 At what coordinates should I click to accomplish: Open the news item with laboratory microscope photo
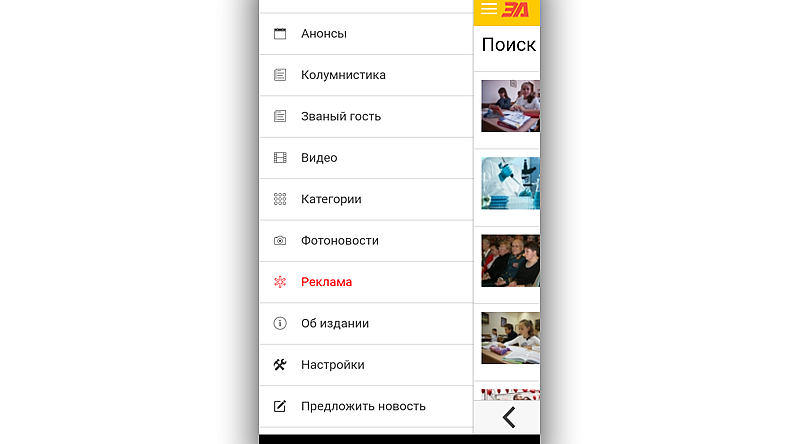[510, 183]
